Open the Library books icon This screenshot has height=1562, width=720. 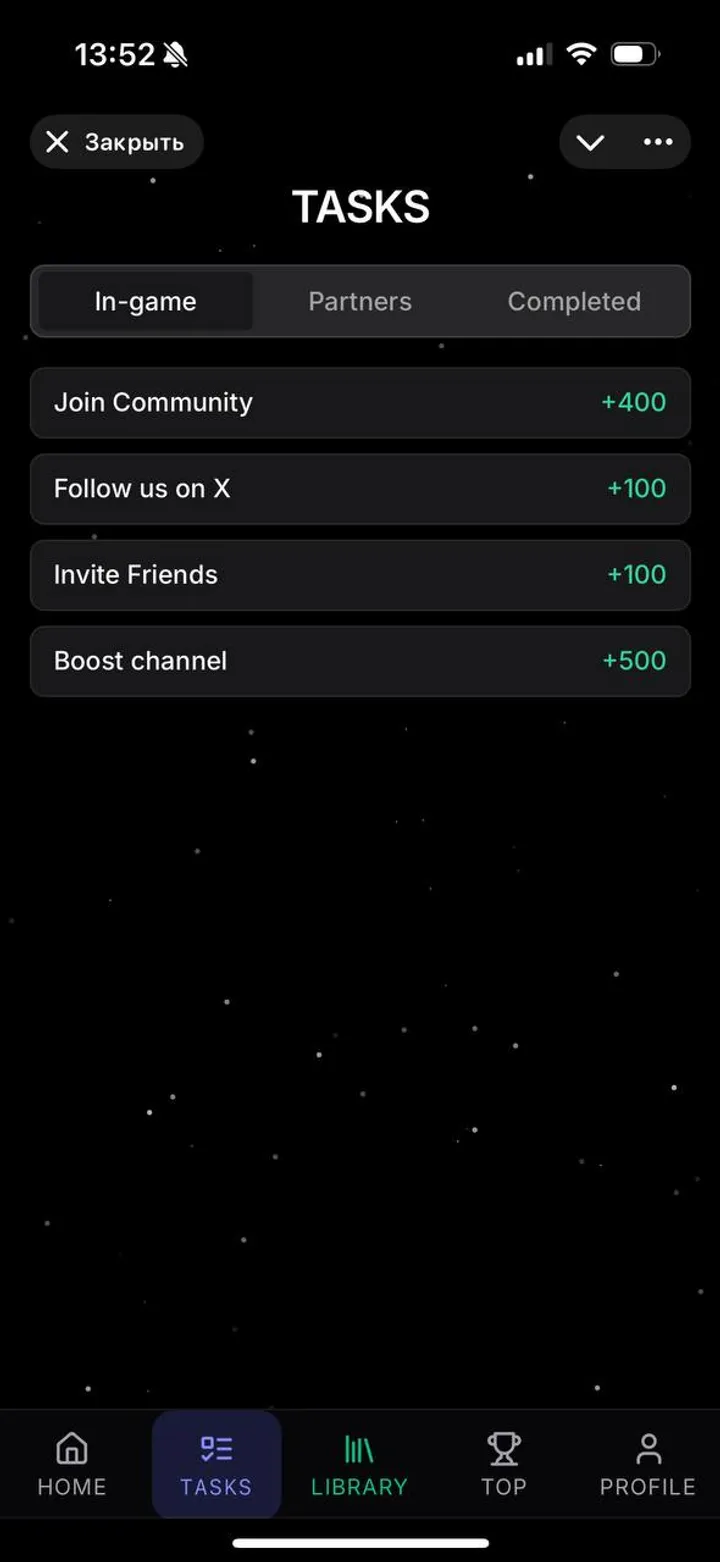tap(359, 1448)
